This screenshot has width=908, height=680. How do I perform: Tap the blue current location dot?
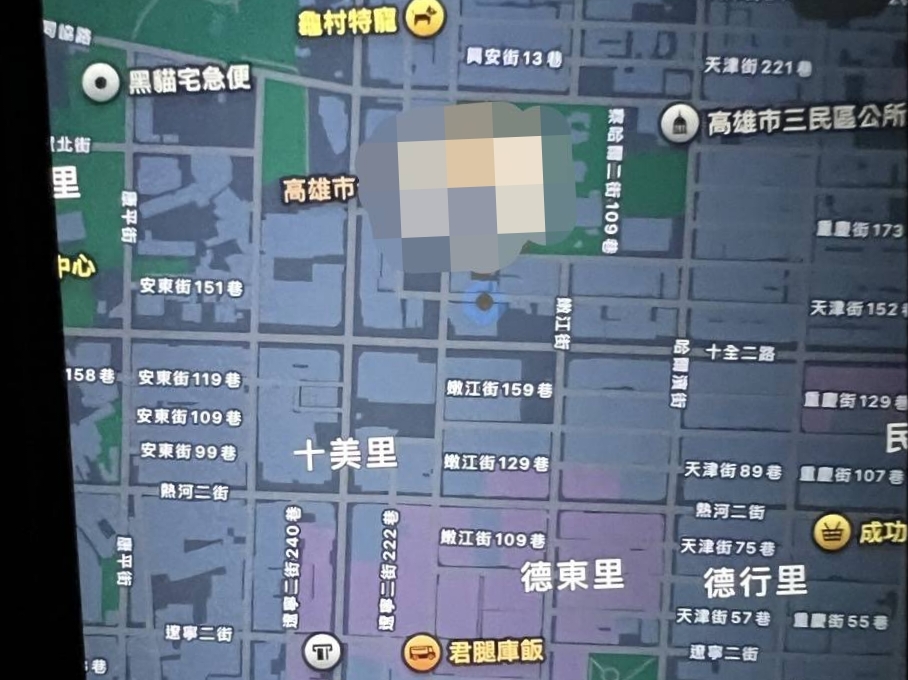(x=484, y=301)
